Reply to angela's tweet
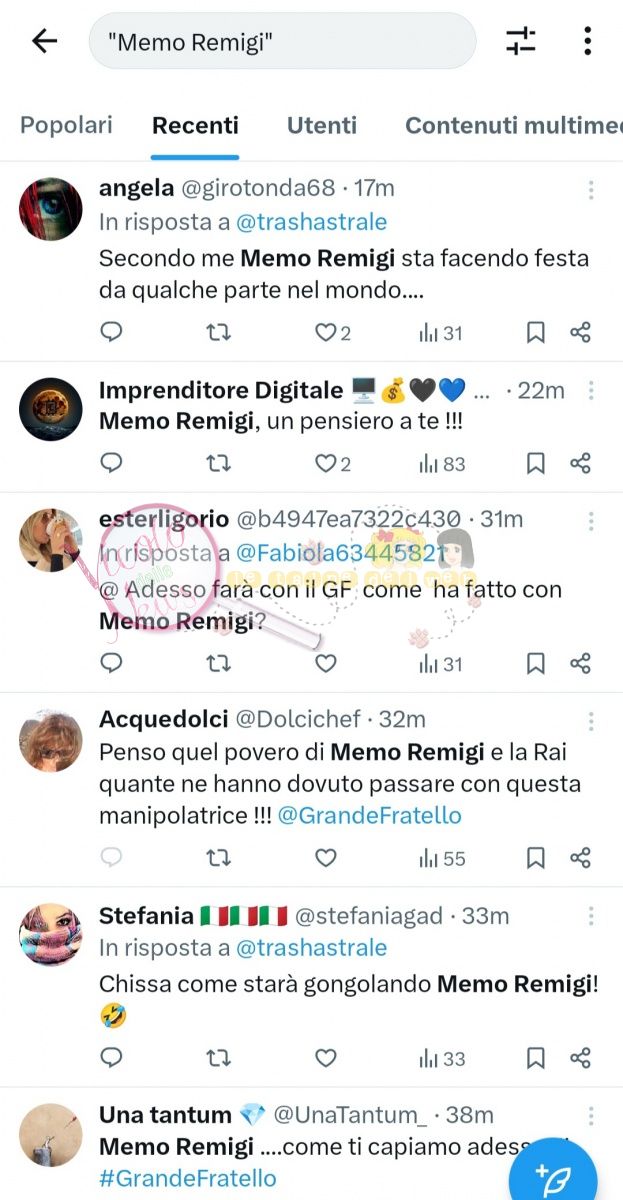The width and height of the screenshot is (623, 1200). point(112,333)
